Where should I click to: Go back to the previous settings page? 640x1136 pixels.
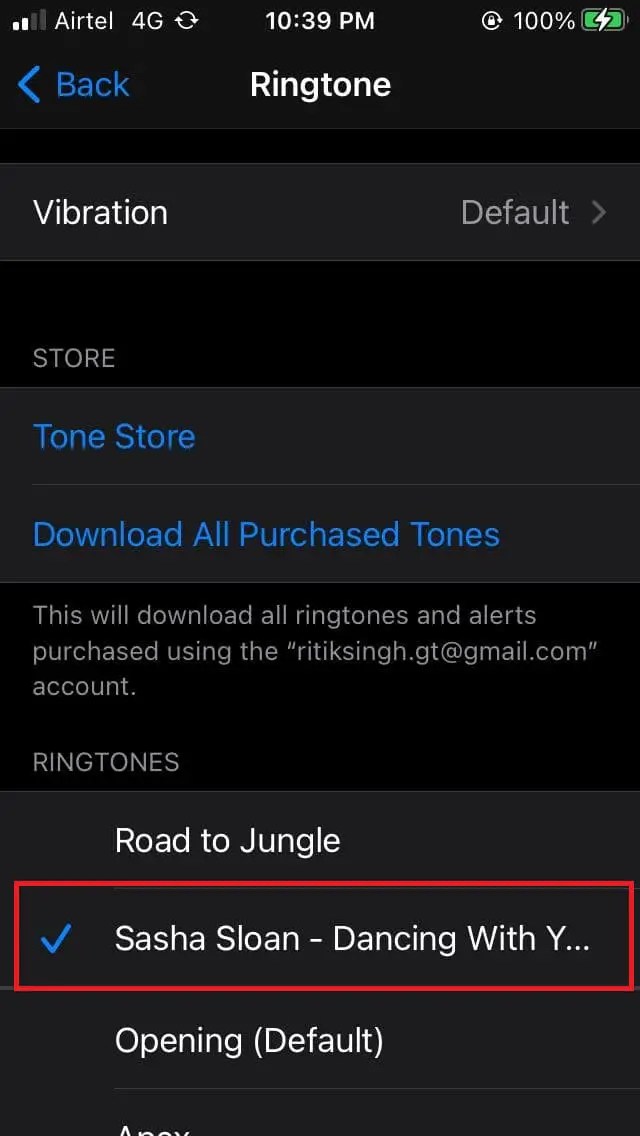pos(74,85)
